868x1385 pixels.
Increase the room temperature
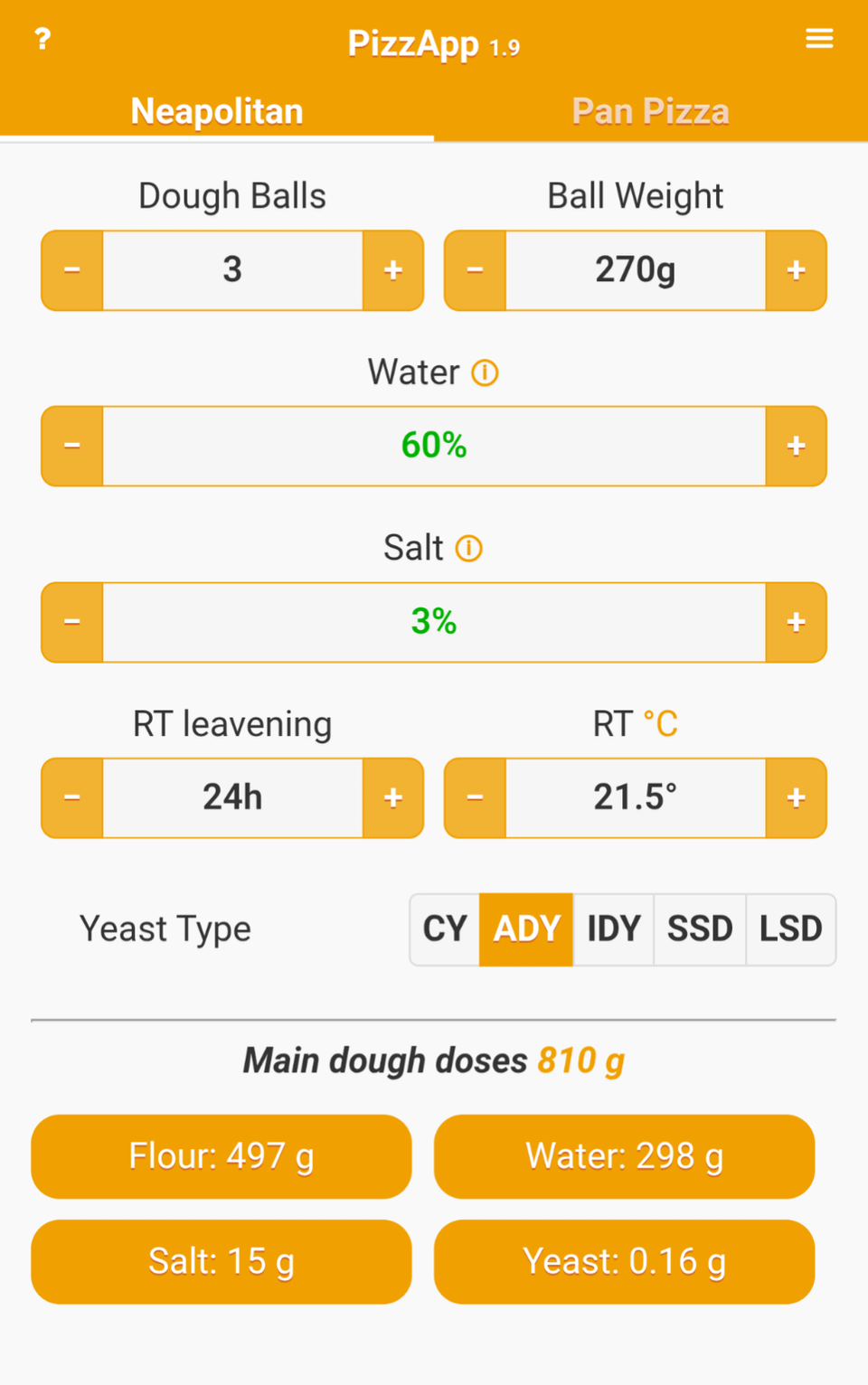pyautogui.click(x=796, y=797)
